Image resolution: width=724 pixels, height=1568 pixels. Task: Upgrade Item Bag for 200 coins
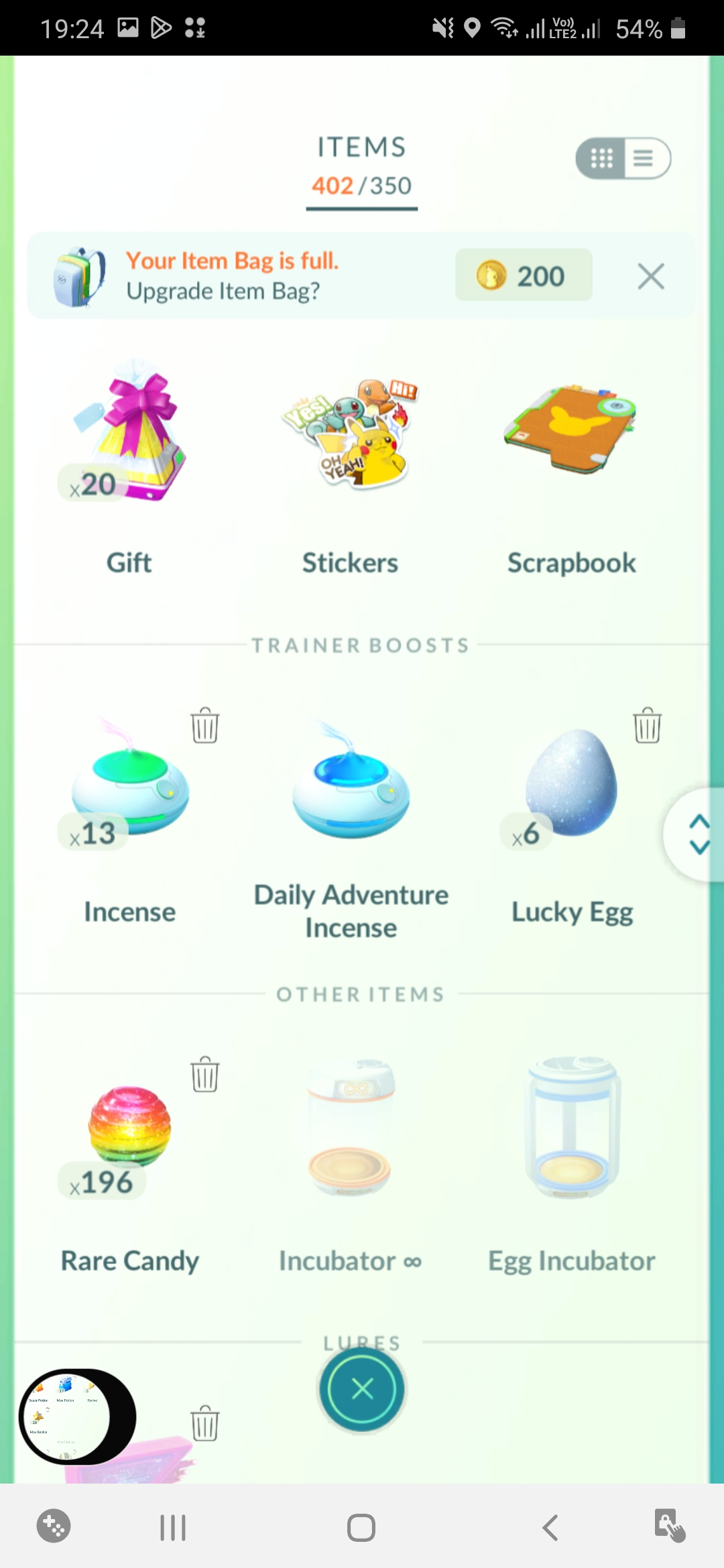524,275
